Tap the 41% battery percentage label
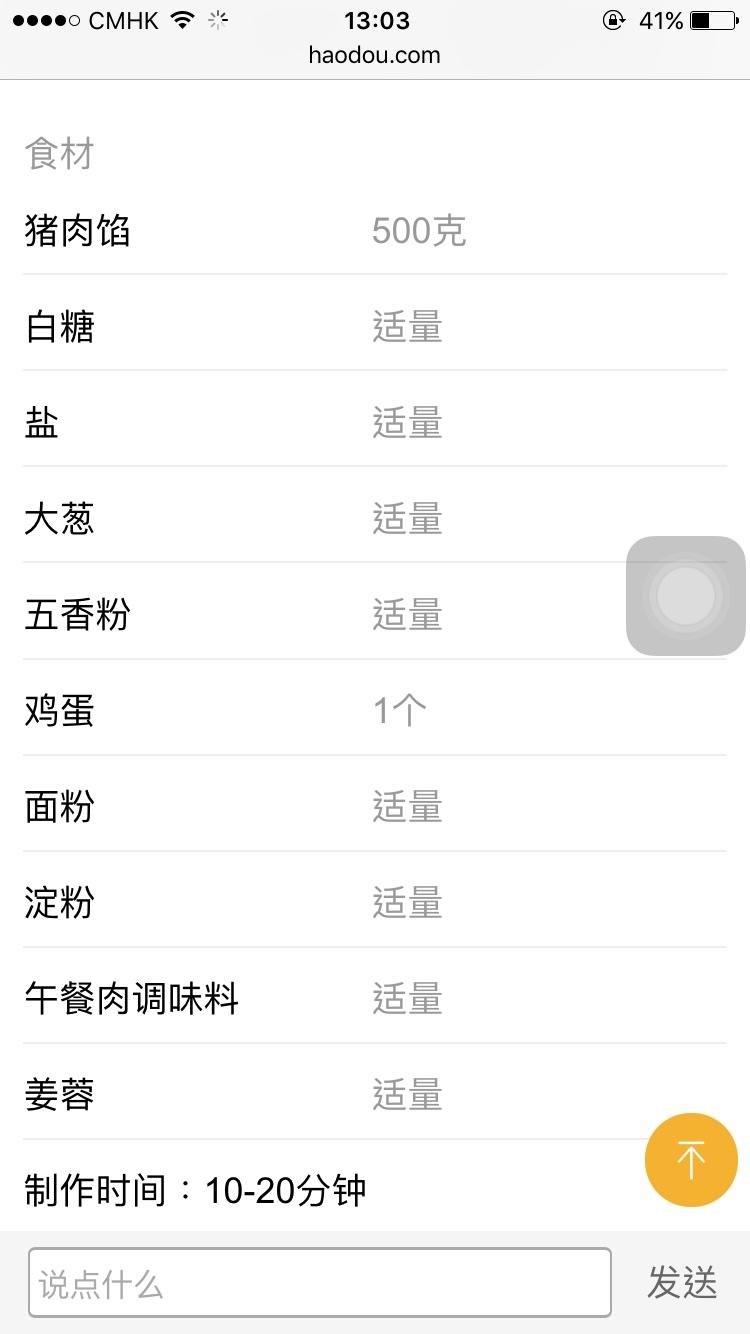The image size is (750, 1334). point(659,18)
